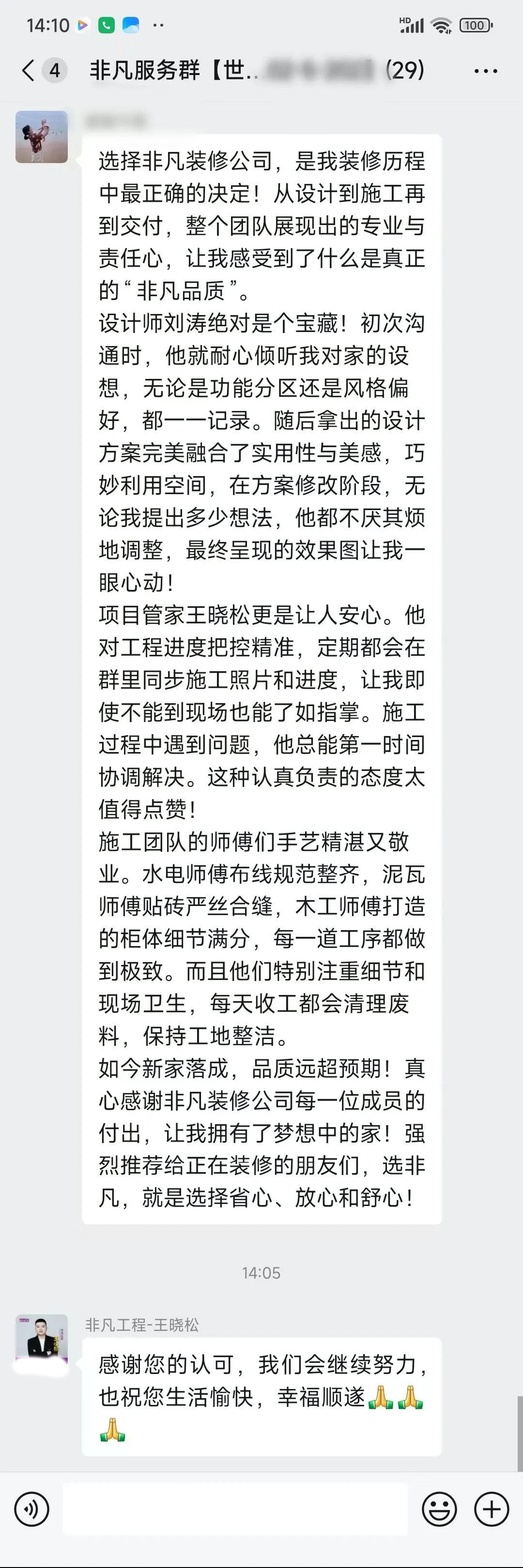Open the emoji picker

(x=439, y=1509)
